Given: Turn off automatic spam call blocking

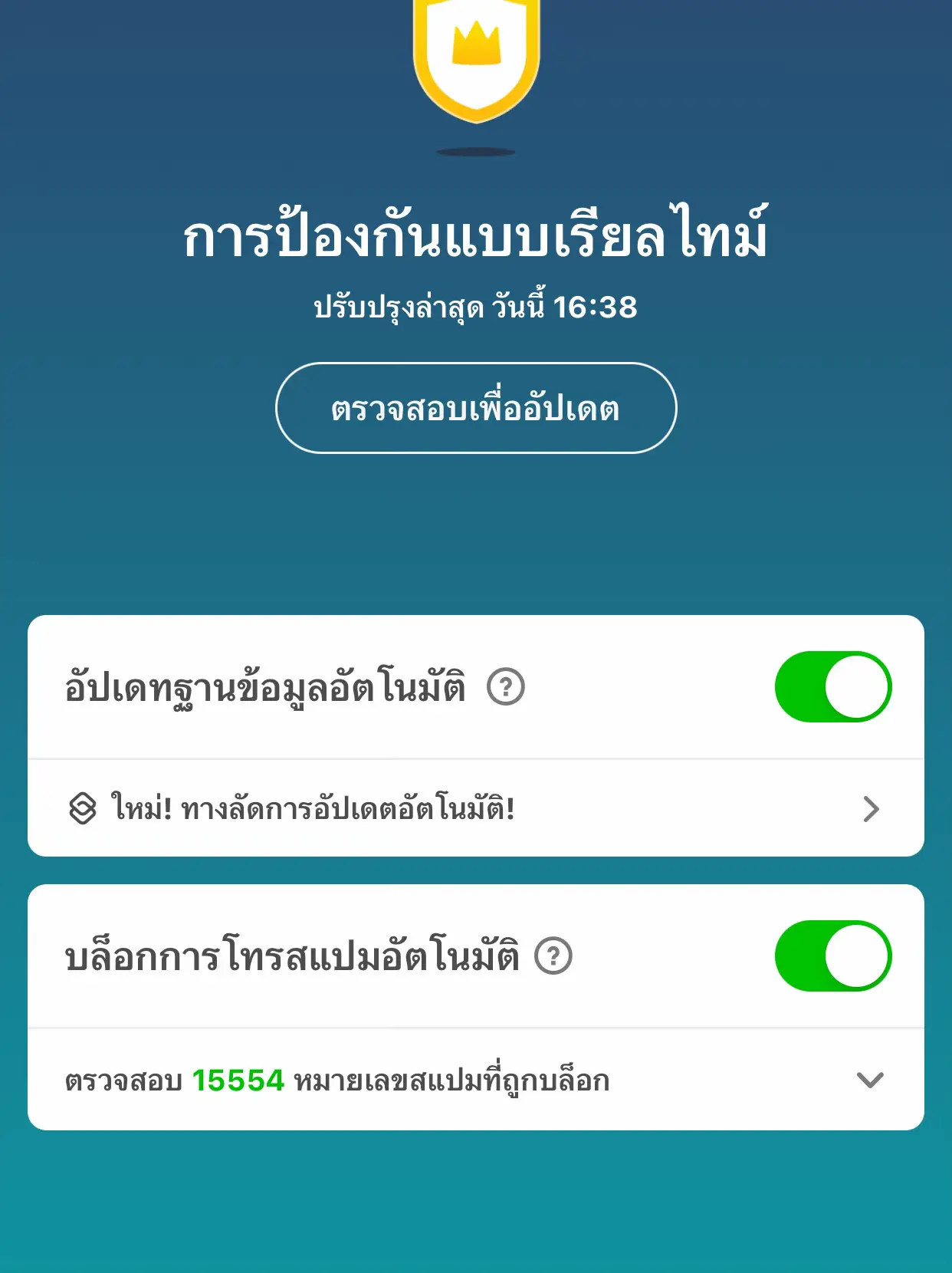Looking at the screenshot, I should point(832,955).
